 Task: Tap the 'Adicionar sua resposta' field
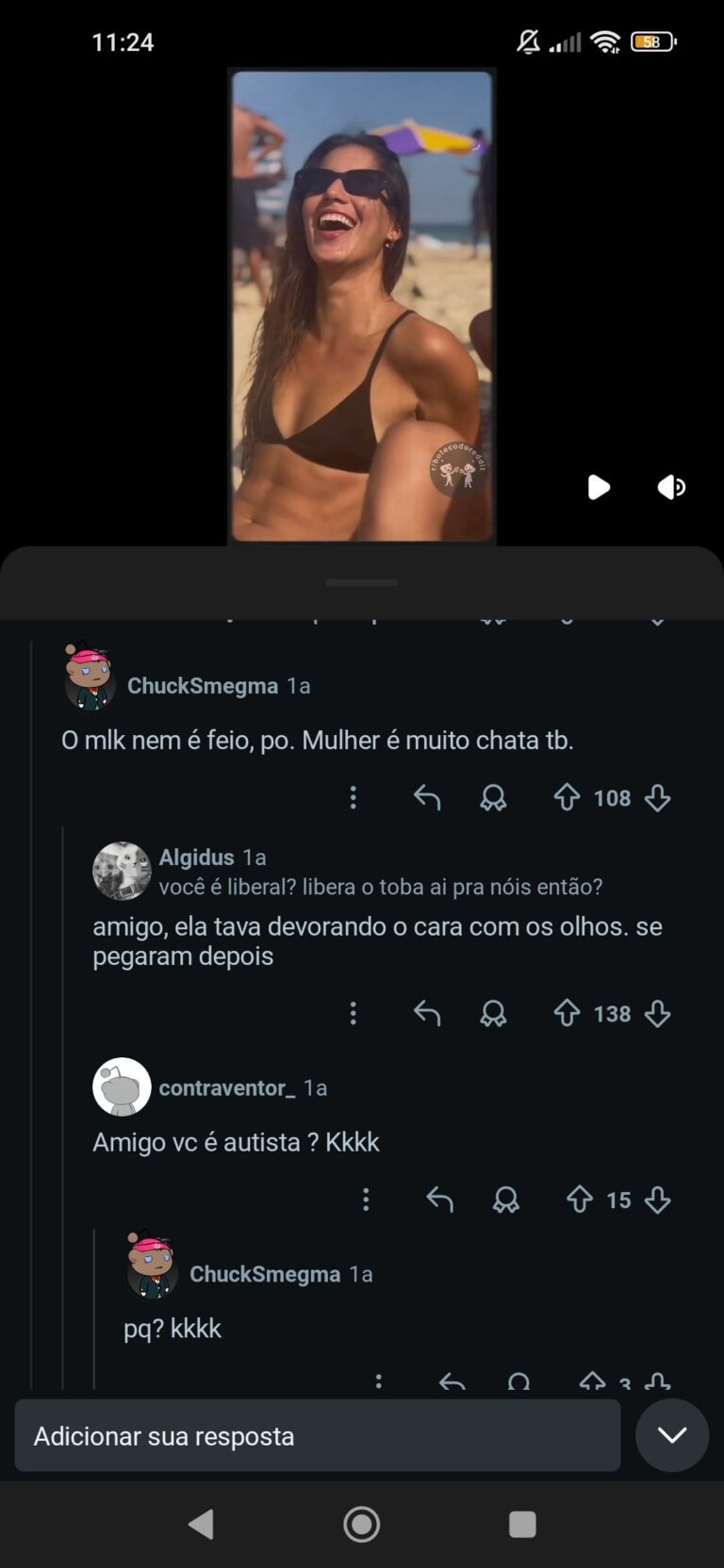317,1436
